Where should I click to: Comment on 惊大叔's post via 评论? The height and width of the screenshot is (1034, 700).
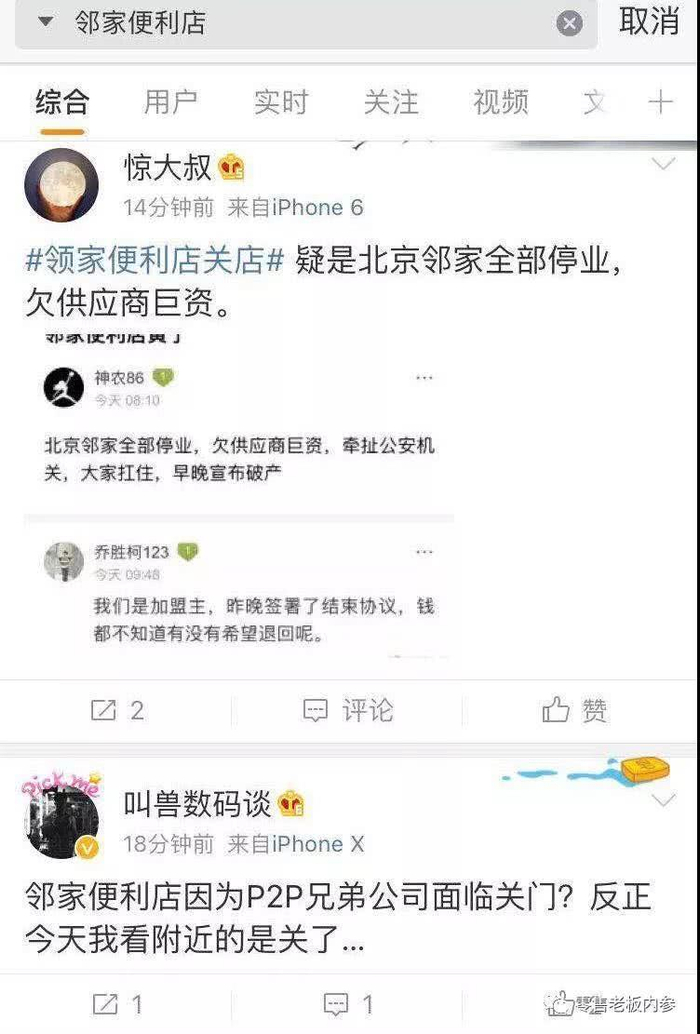coord(348,710)
